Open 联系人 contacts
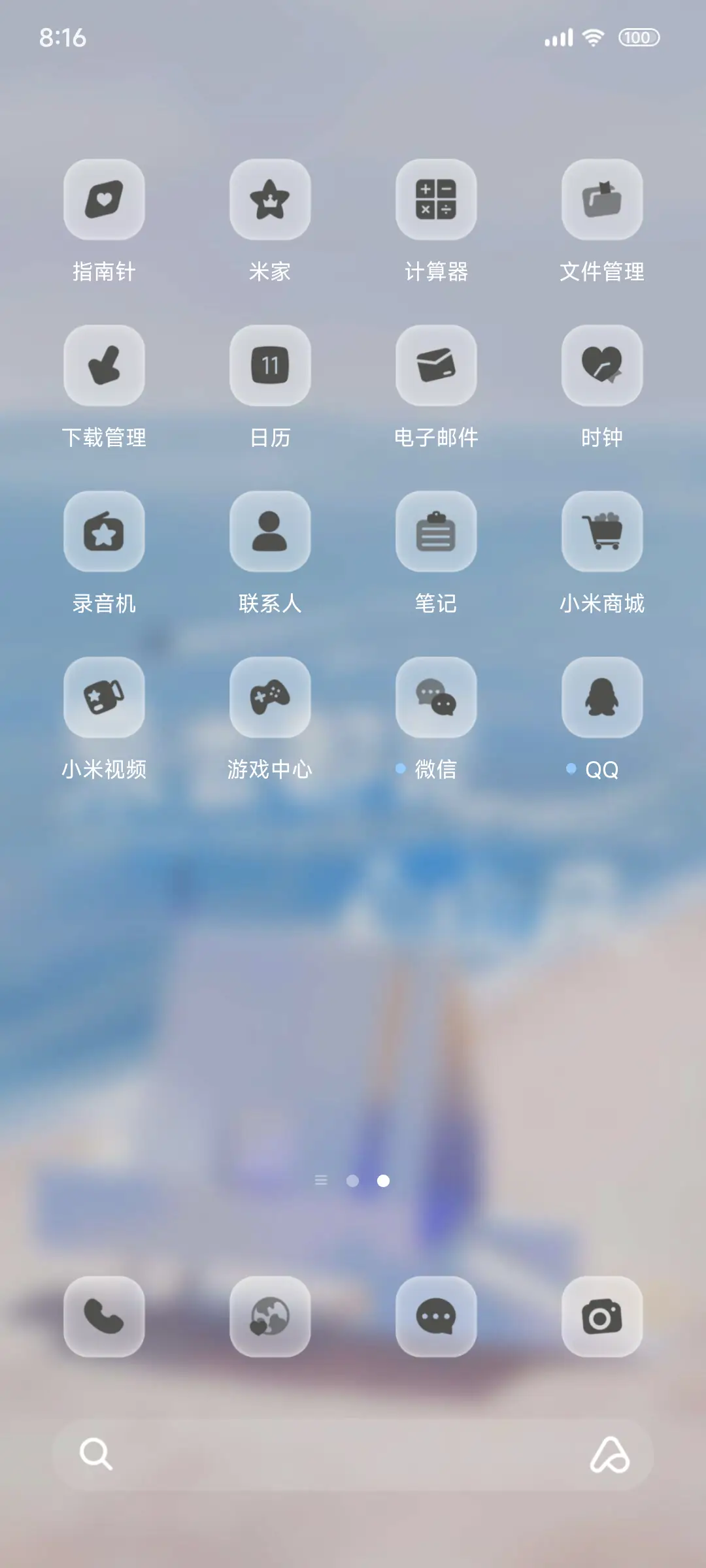Image resolution: width=706 pixels, height=1568 pixels. (x=270, y=532)
